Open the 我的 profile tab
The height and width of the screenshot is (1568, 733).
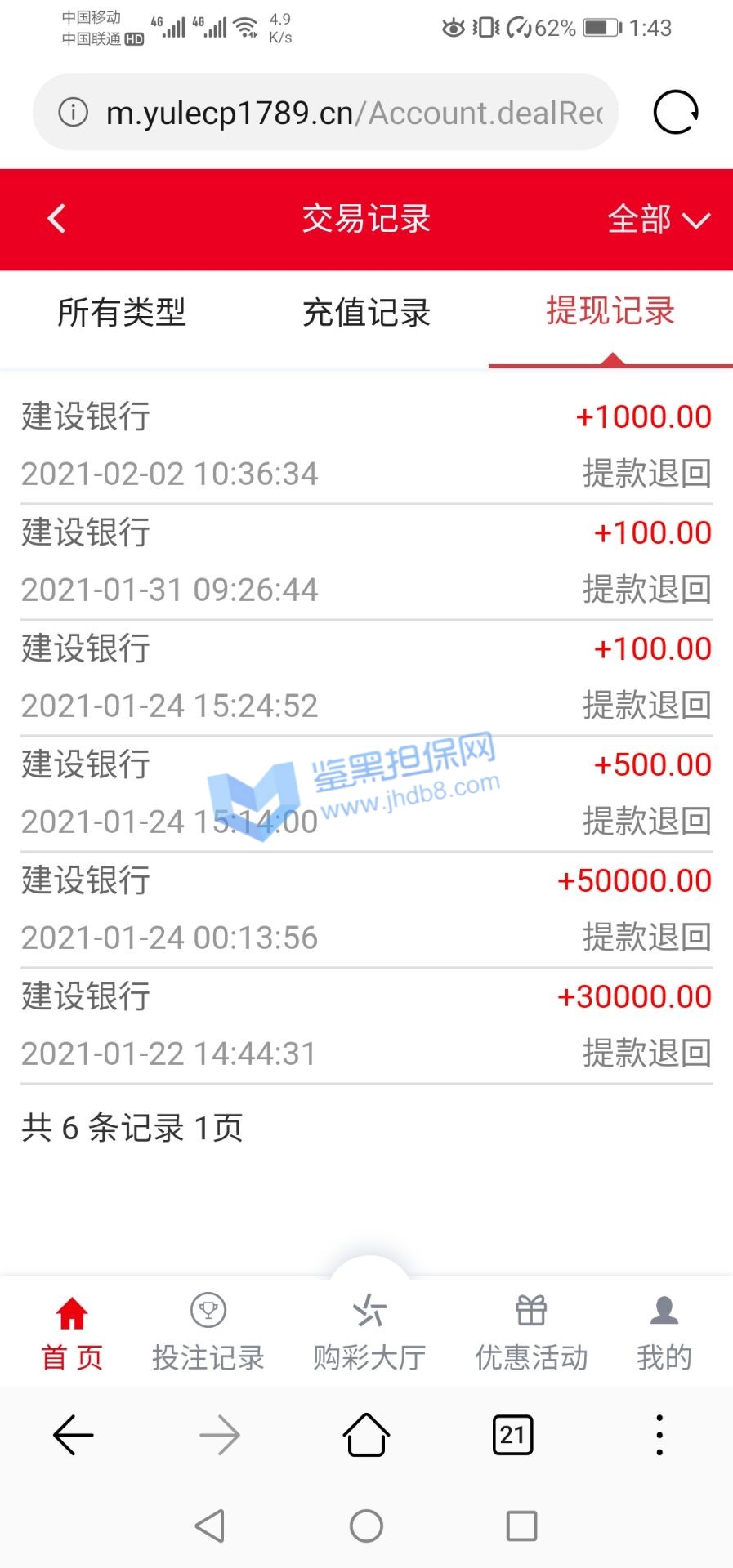664,1333
